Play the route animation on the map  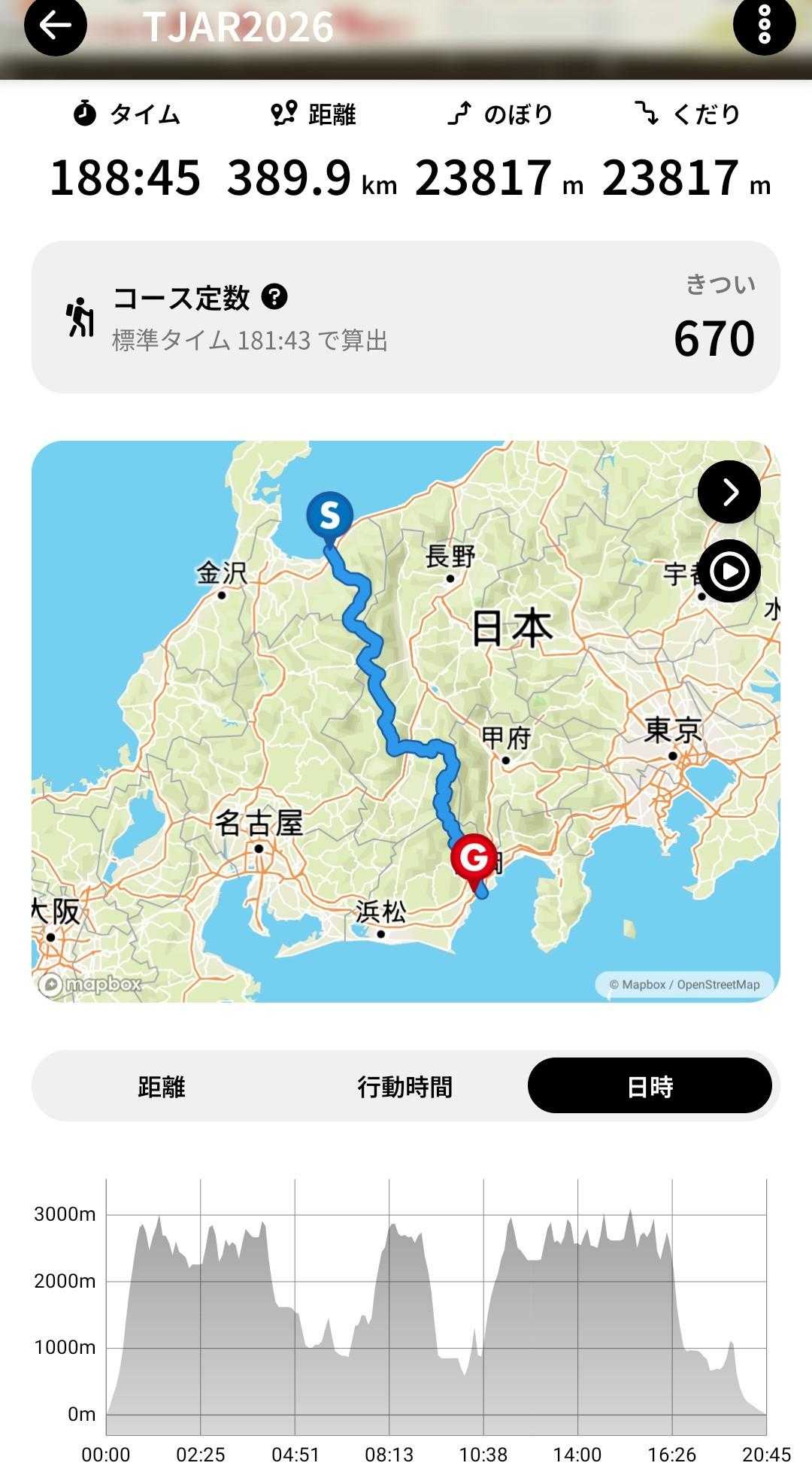coord(729,571)
